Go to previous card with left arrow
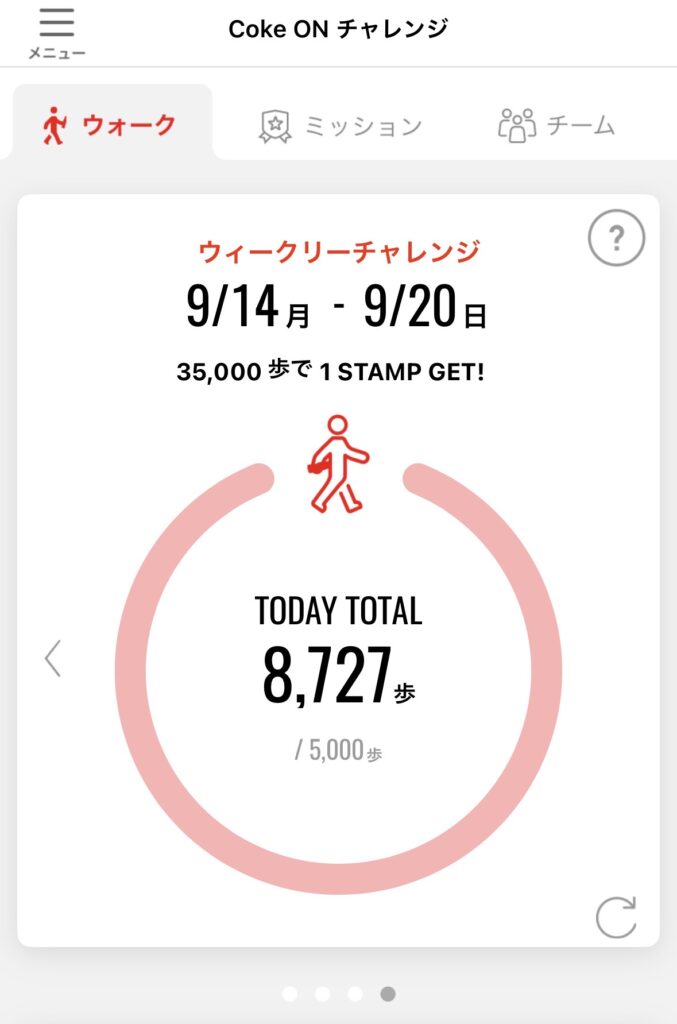The height and width of the screenshot is (1024, 677). pyautogui.click(x=53, y=658)
